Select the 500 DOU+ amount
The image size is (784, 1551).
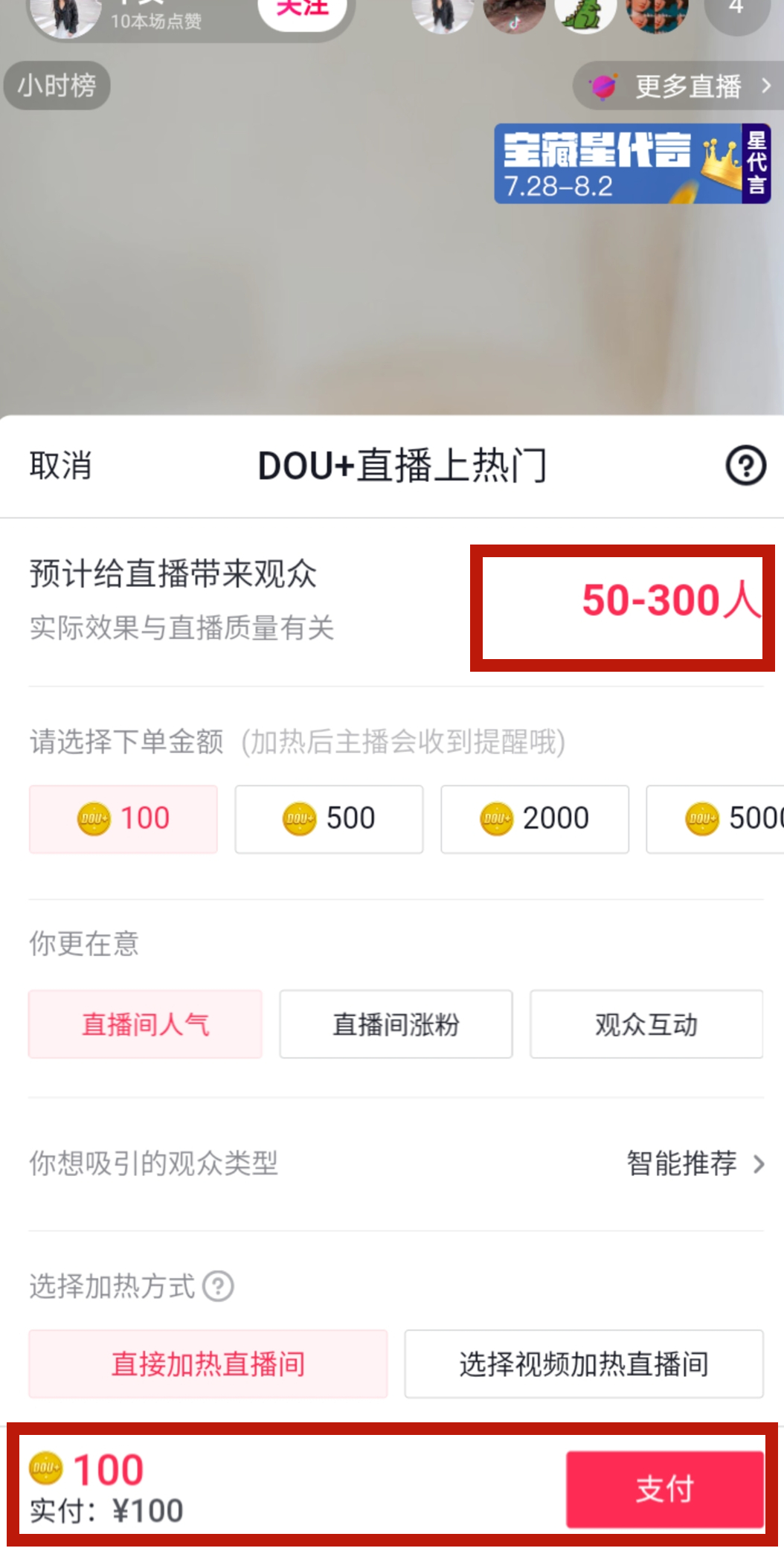(x=329, y=819)
